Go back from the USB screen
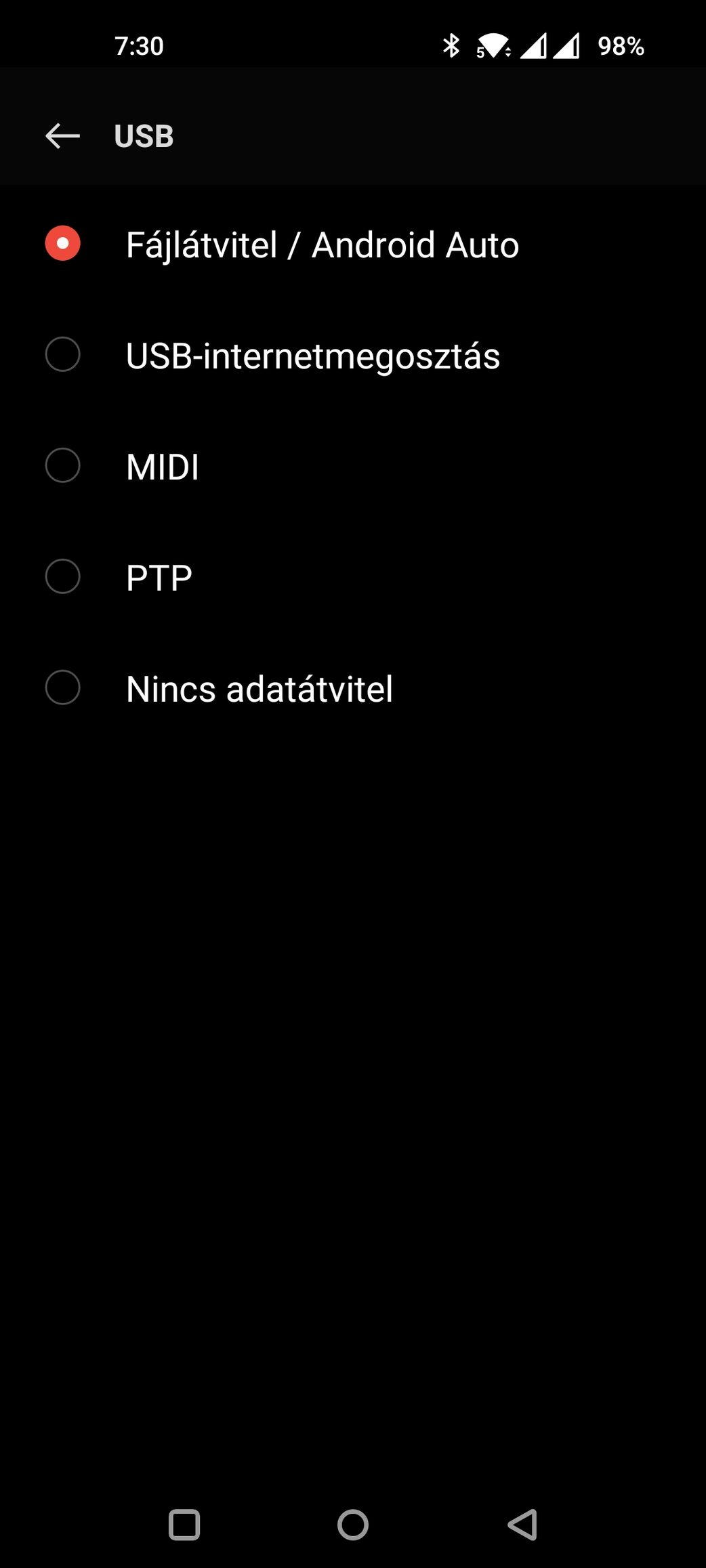 coord(62,136)
